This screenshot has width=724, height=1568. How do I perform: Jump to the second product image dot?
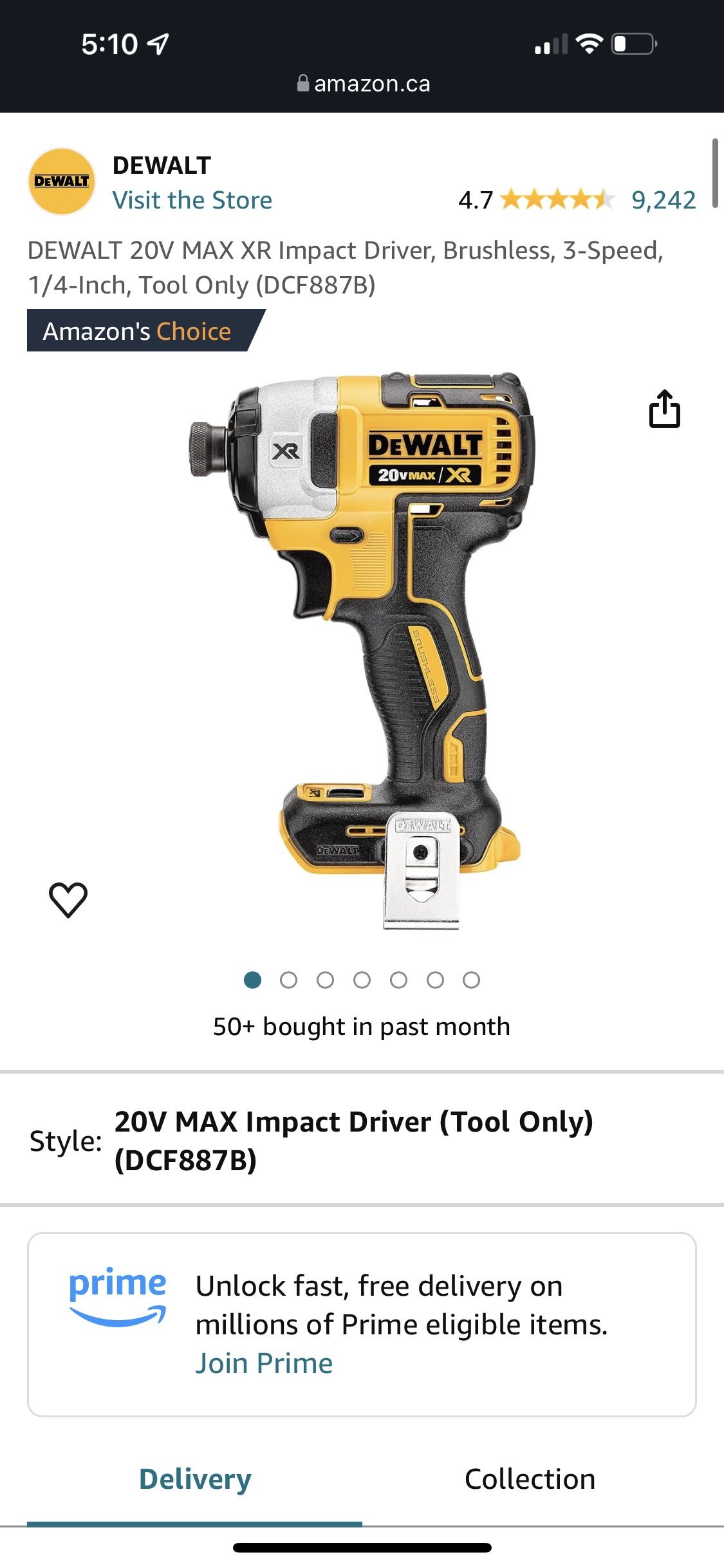click(x=288, y=980)
